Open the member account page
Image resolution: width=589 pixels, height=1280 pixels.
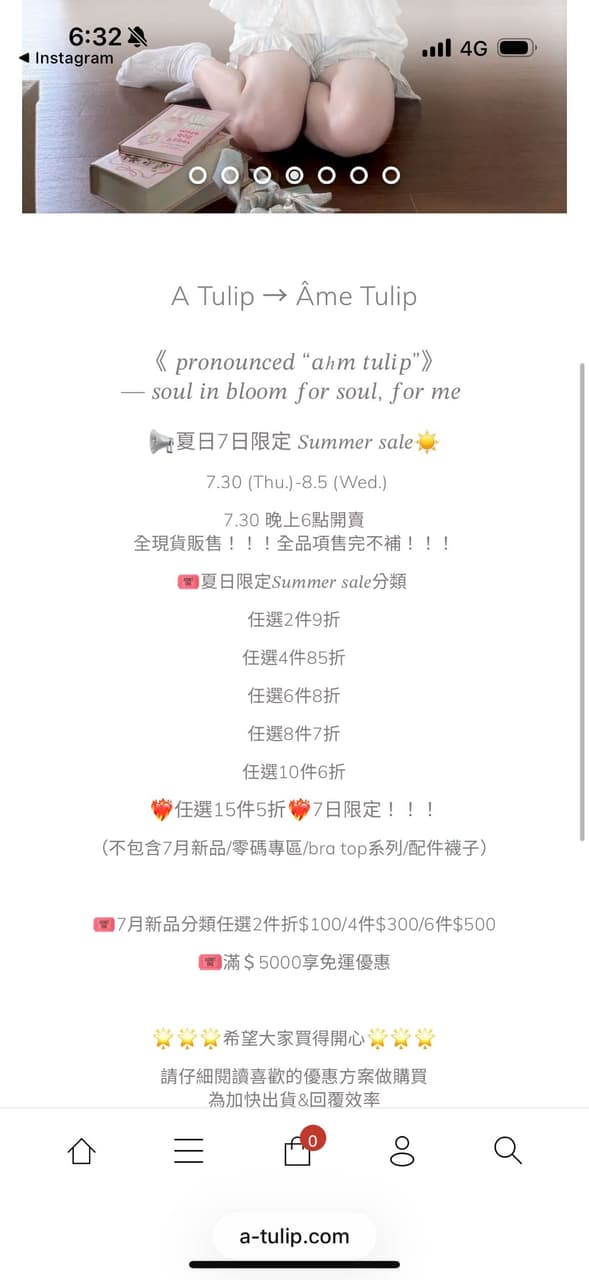pos(402,1151)
